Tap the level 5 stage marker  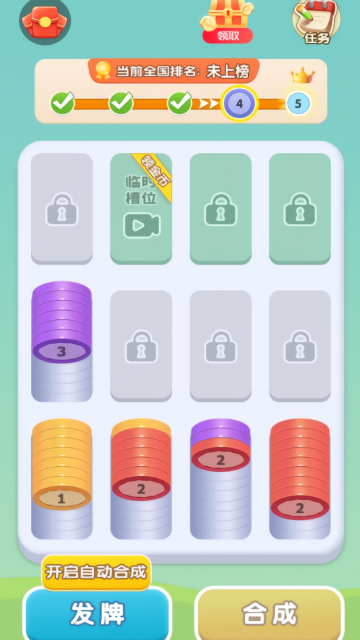[x=298, y=104]
